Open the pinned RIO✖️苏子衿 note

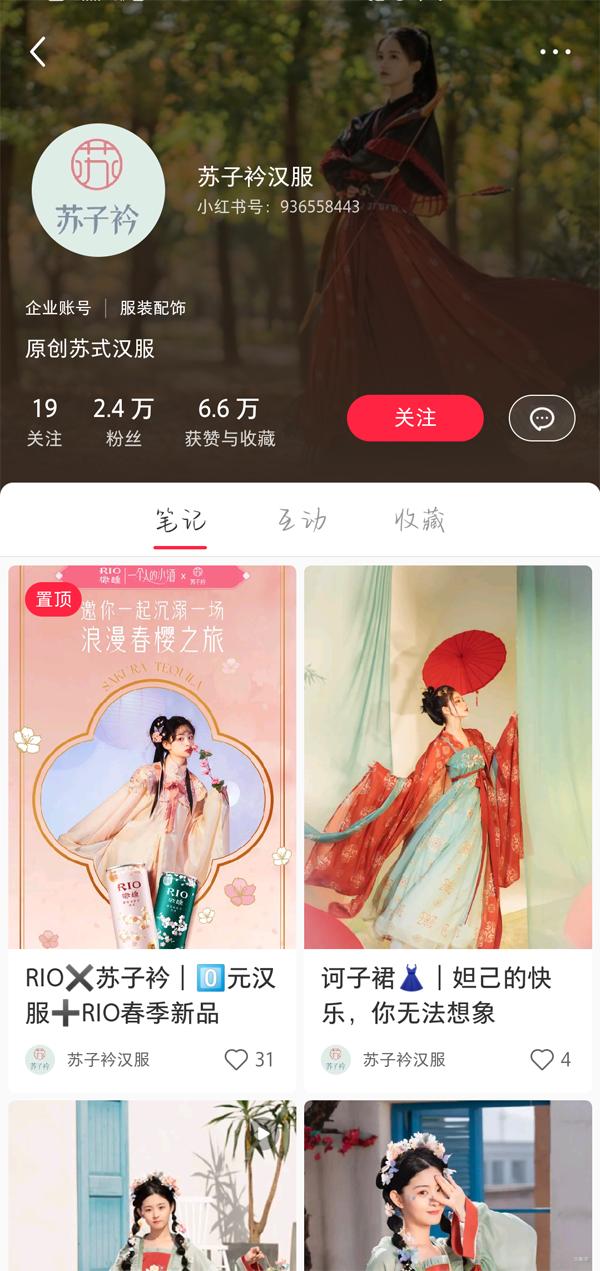coord(152,757)
